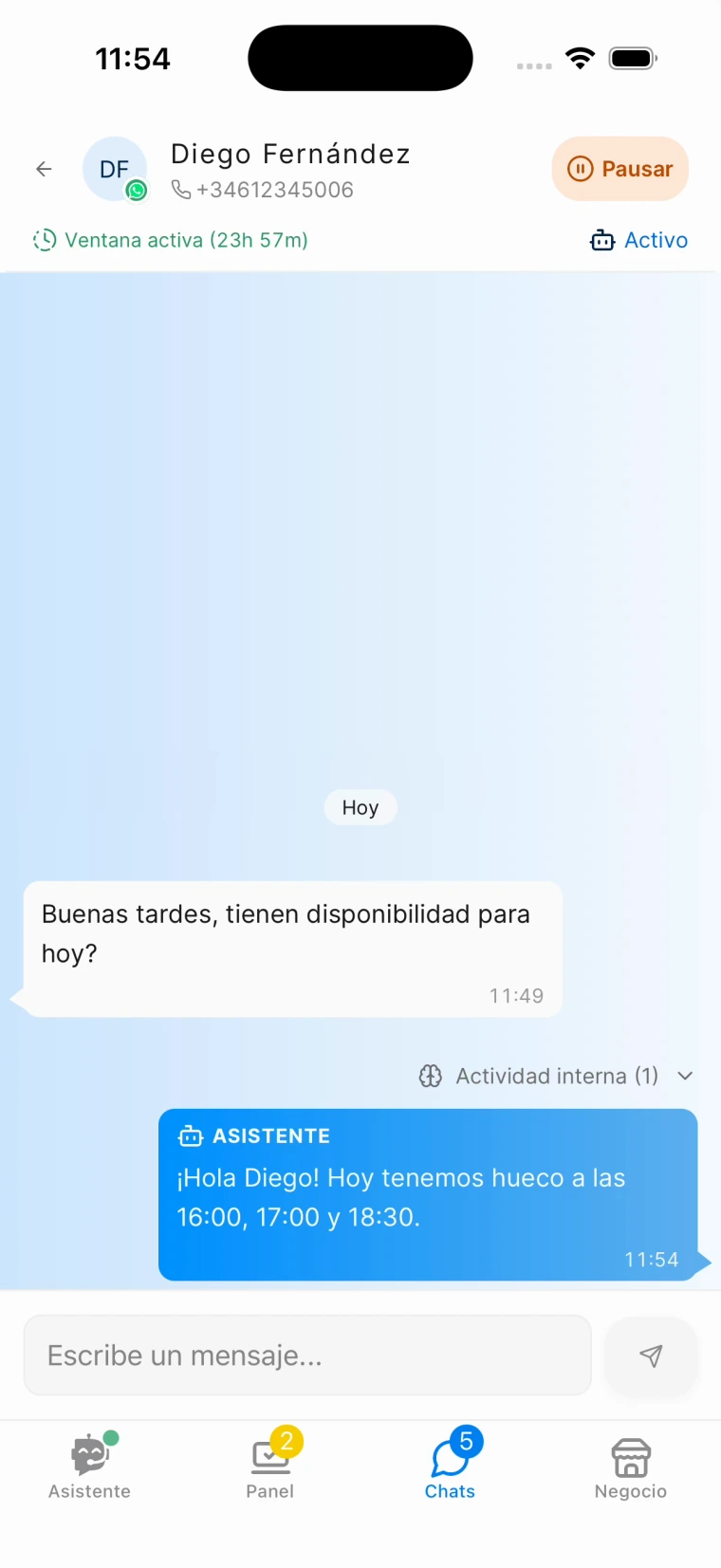Tap the Asistente bot icon in bottom bar
The height and width of the screenshot is (1568, 721).
[88, 1452]
